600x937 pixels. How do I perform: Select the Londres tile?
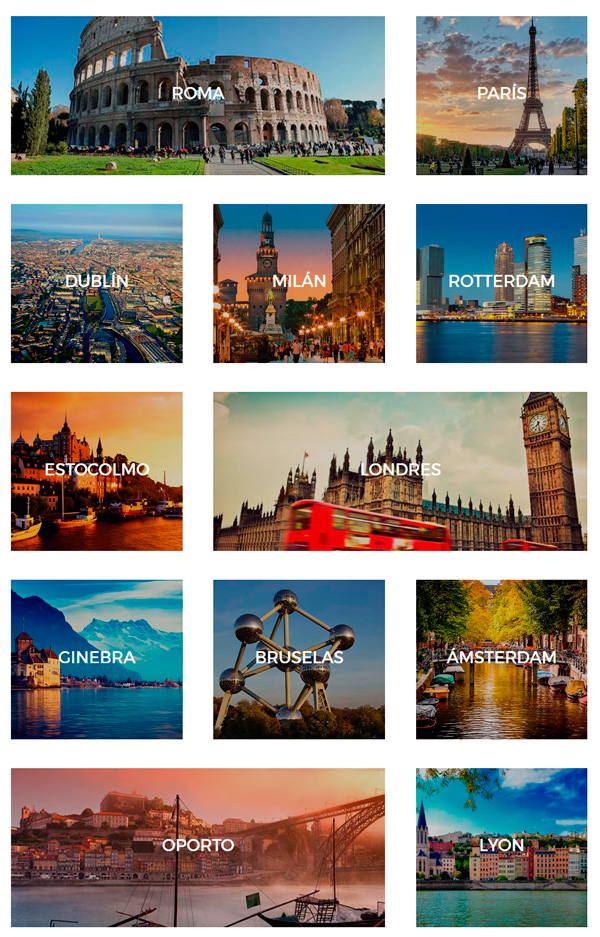click(x=400, y=470)
